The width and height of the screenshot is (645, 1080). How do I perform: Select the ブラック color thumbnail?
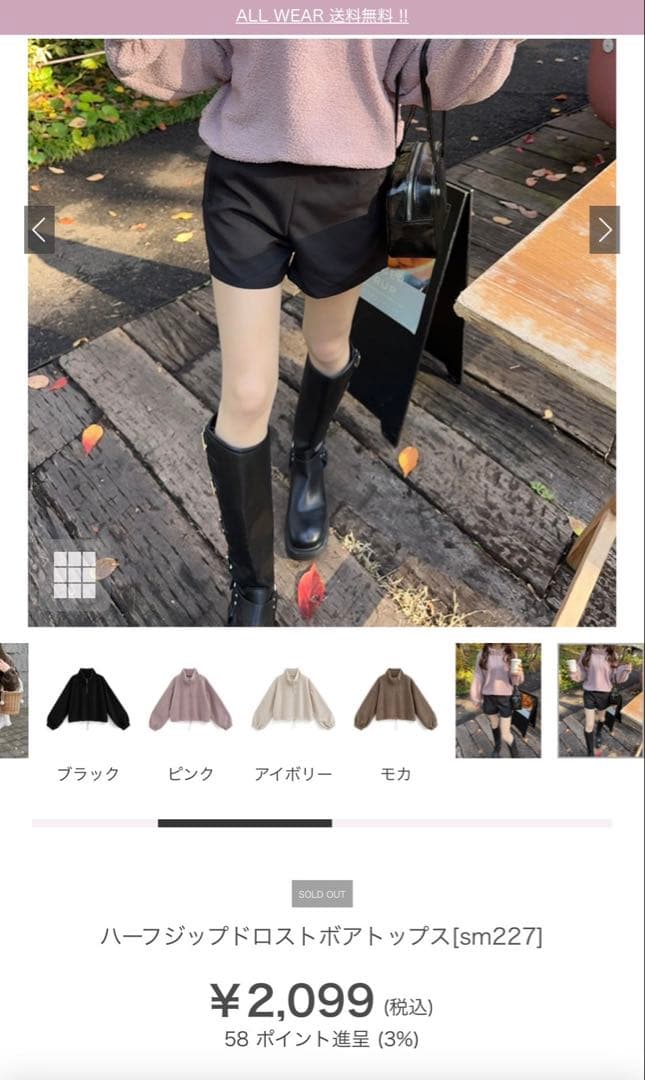tap(88, 700)
